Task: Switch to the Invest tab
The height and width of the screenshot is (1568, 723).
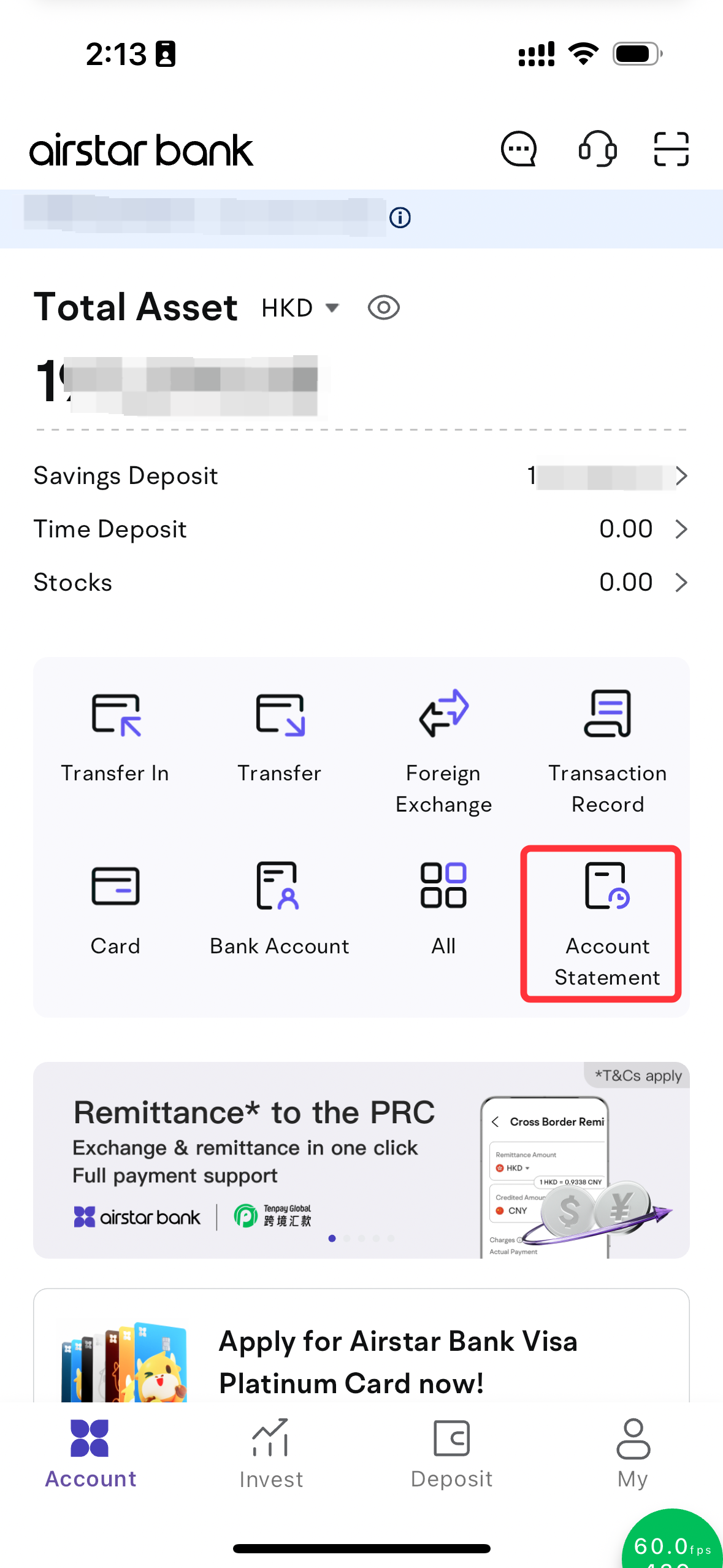Action: 271,1454
